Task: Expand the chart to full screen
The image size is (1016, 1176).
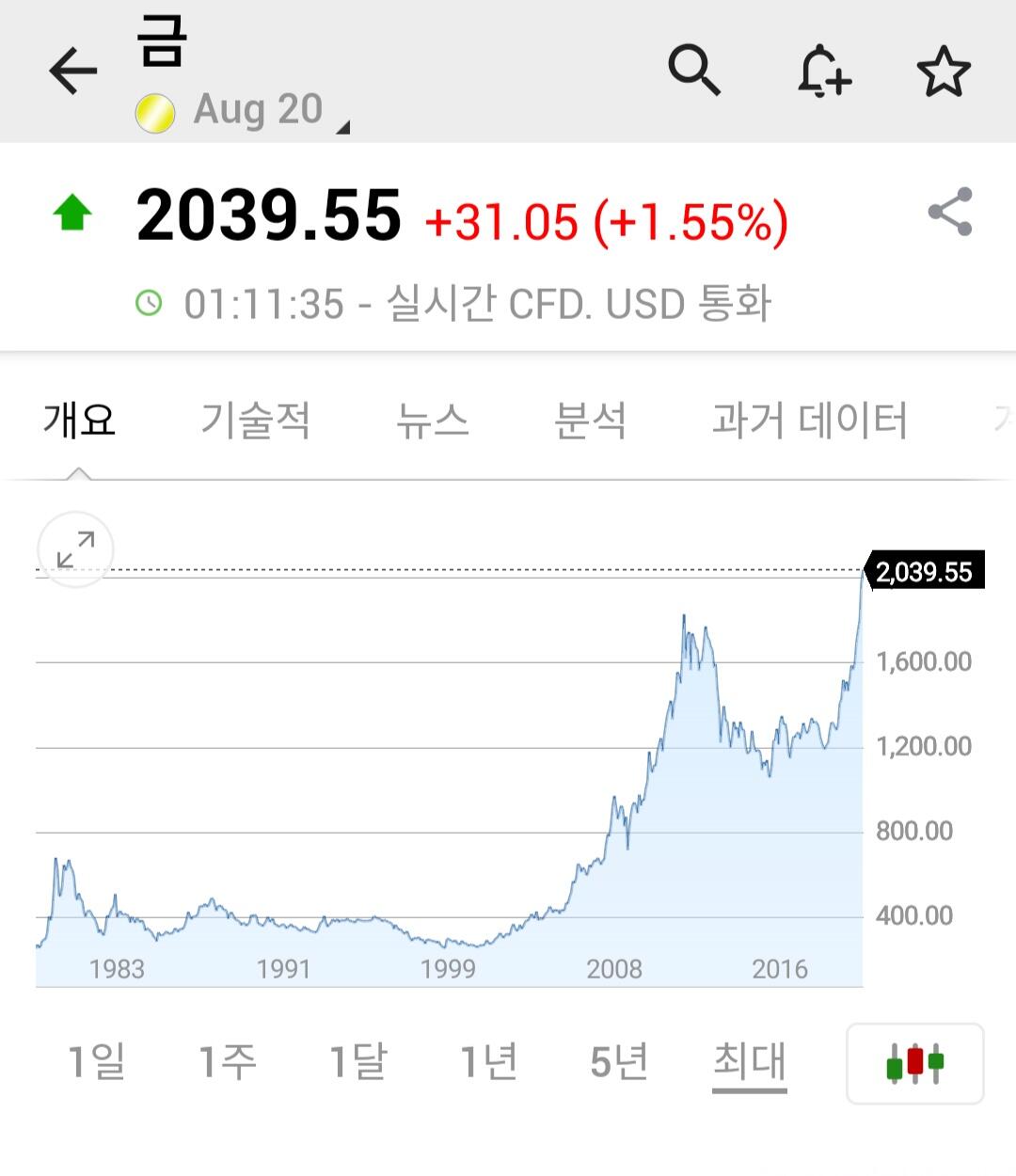Action: [75, 549]
